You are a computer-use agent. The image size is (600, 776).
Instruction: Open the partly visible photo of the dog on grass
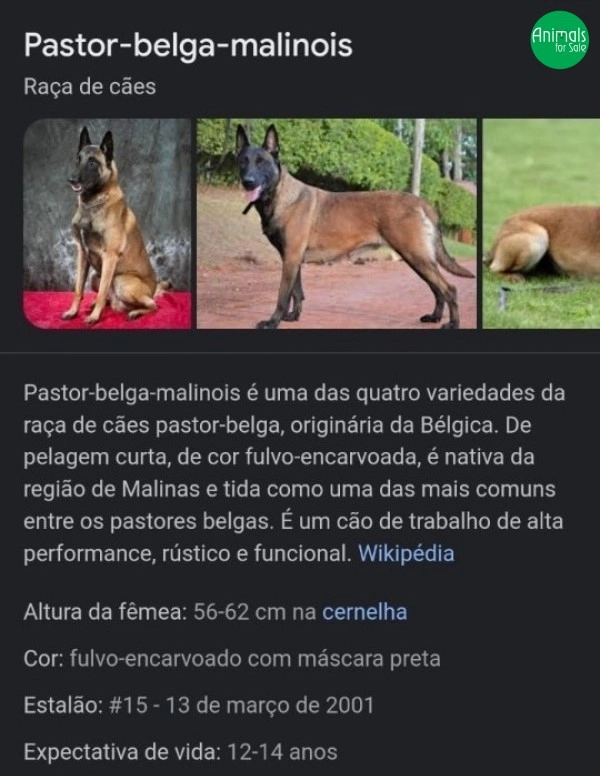tap(541, 224)
